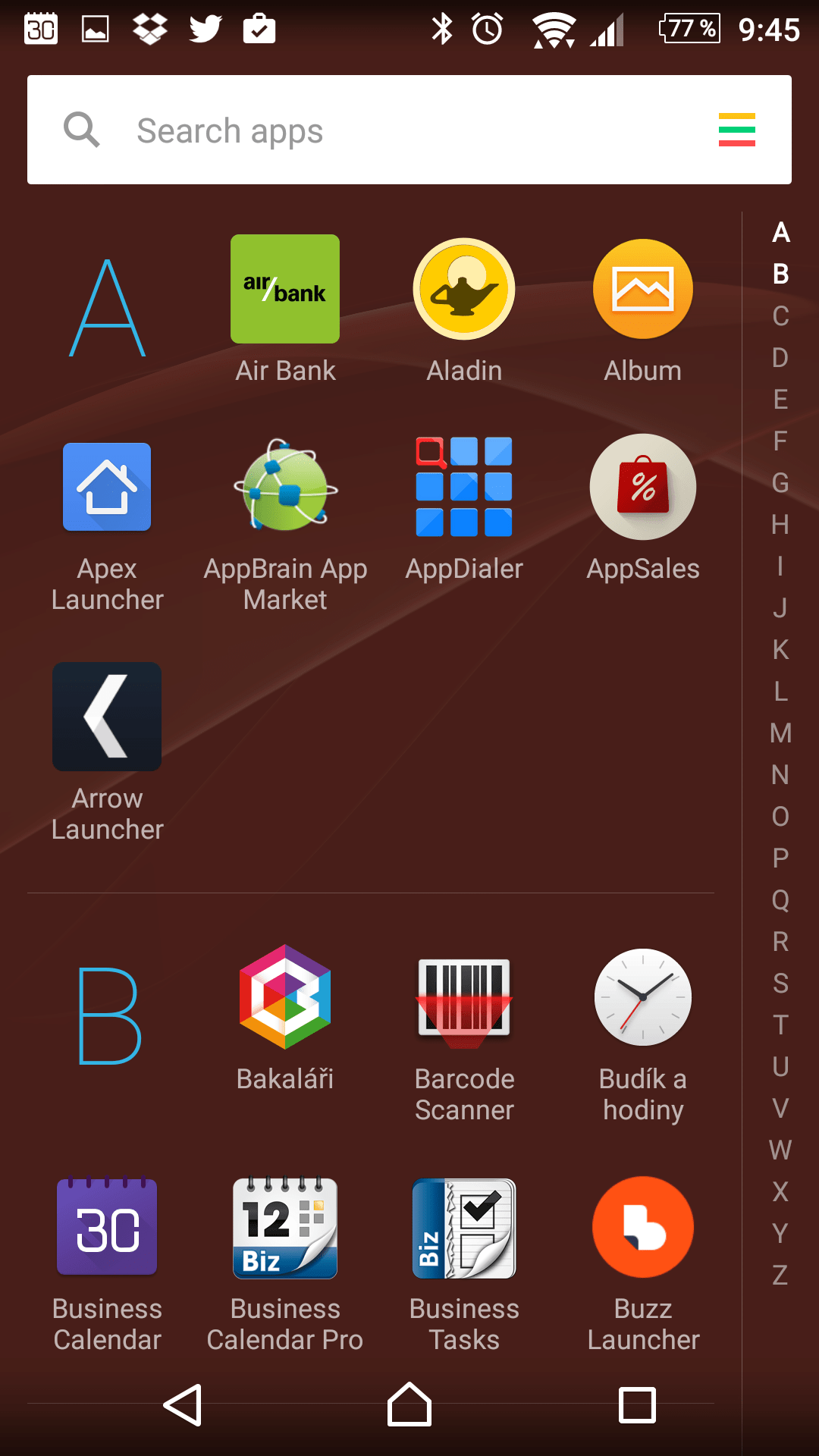Tap the system back button
The width and height of the screenshot is (819, 1456).
(183, 1405)
